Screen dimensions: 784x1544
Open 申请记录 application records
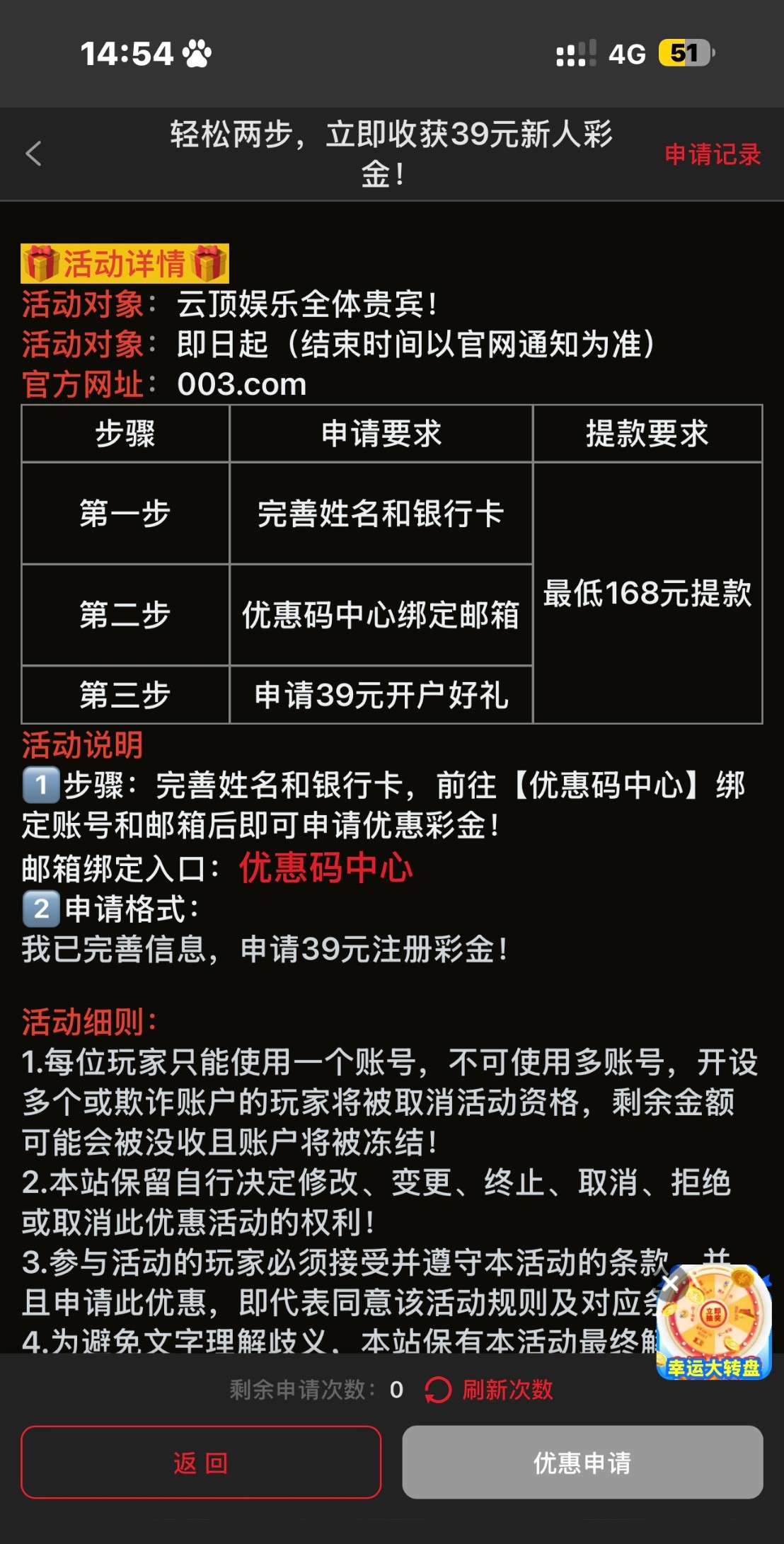pyautogui.click(x=712, y=154)
